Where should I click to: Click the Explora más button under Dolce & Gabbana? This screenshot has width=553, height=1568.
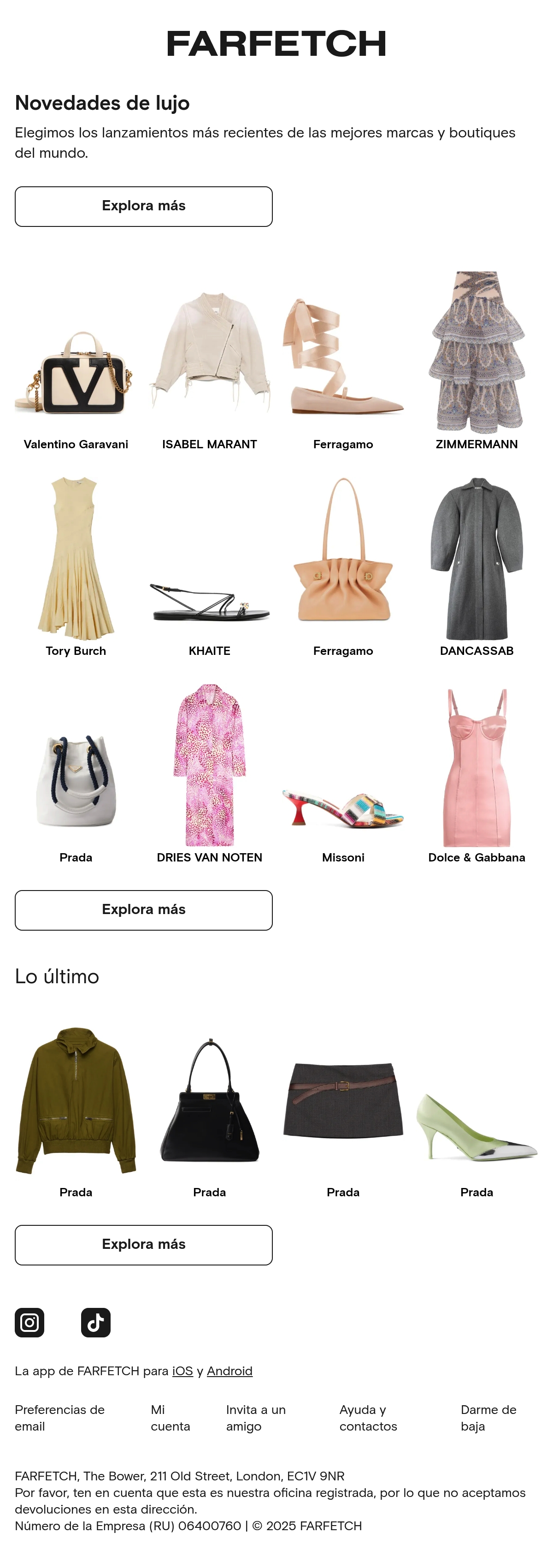[144, 910]
